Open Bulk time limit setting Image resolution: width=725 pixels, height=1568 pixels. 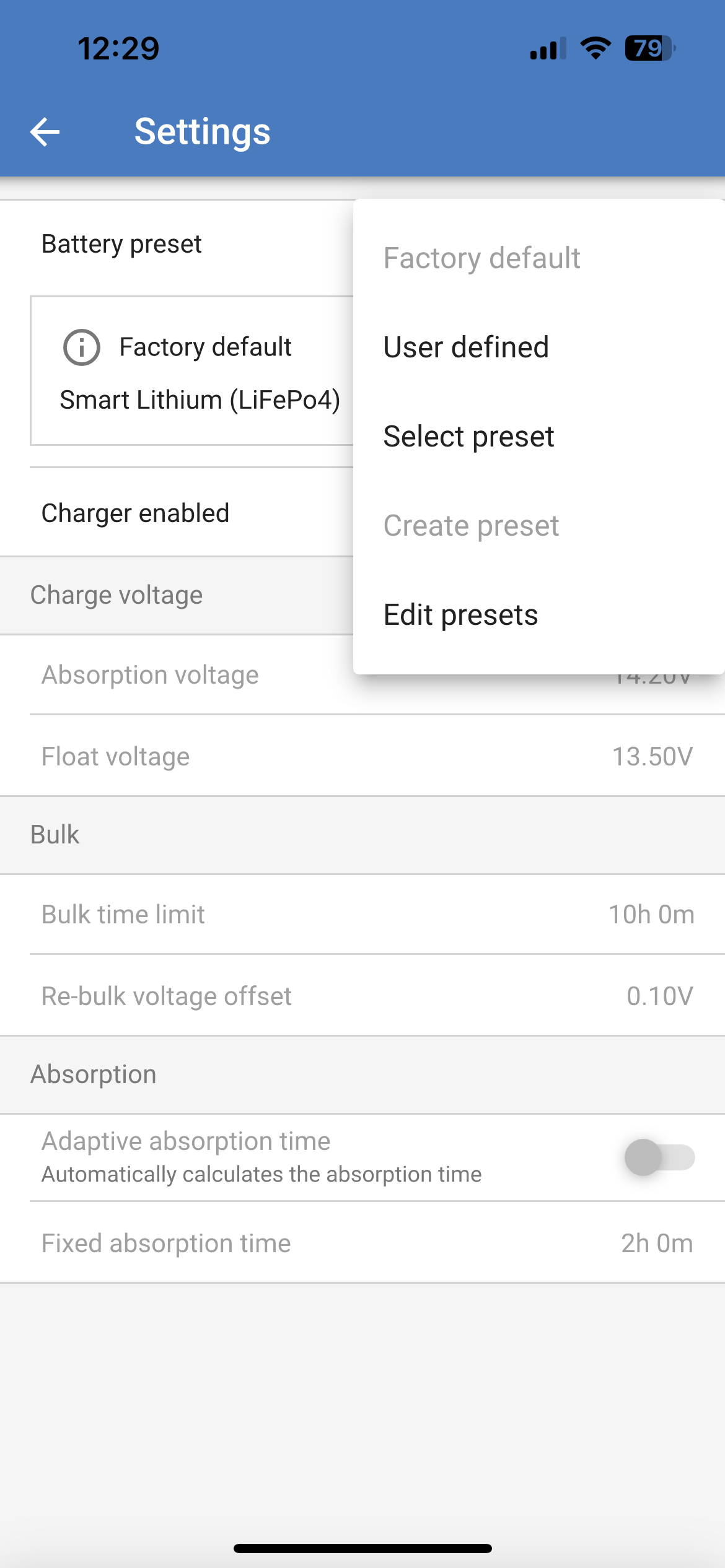pyautogui.click(x=362, y=914)
